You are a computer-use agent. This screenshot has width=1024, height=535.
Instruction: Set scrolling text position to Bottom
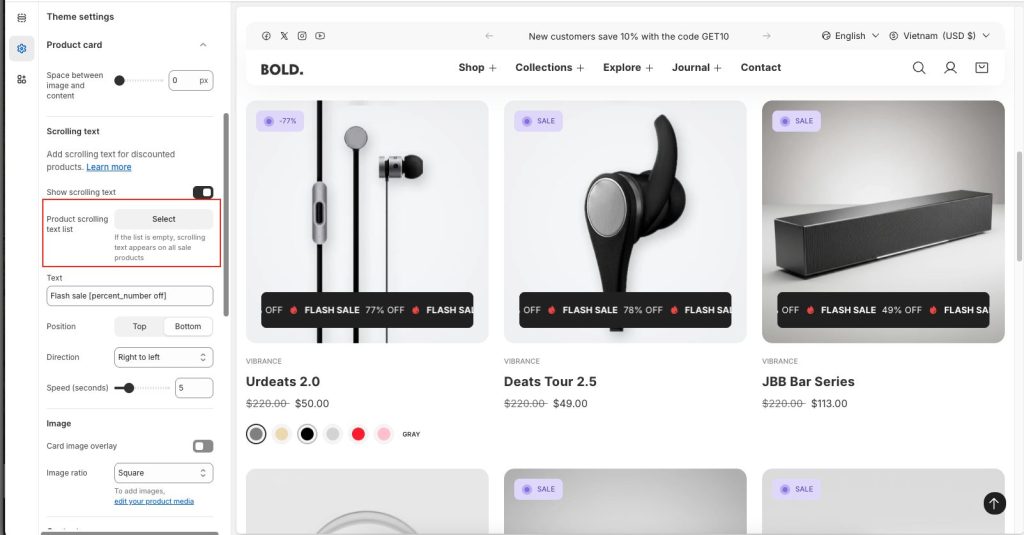click(x=188, y=326)
